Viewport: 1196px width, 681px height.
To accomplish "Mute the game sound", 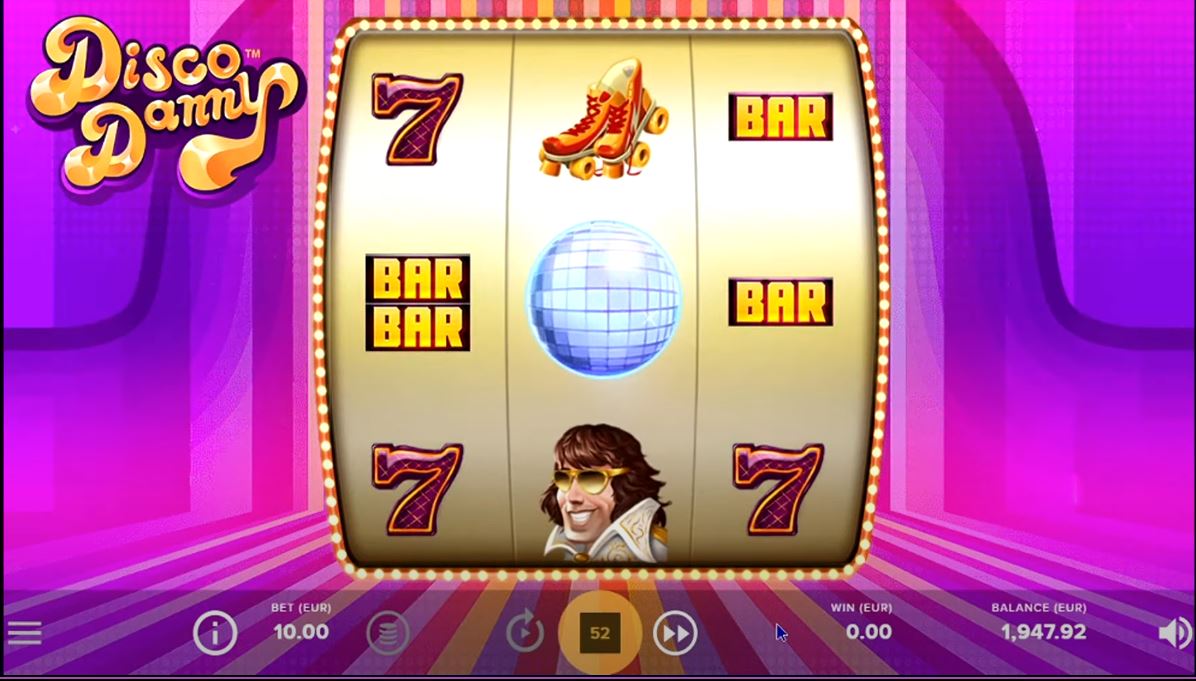I will 1174,633.
